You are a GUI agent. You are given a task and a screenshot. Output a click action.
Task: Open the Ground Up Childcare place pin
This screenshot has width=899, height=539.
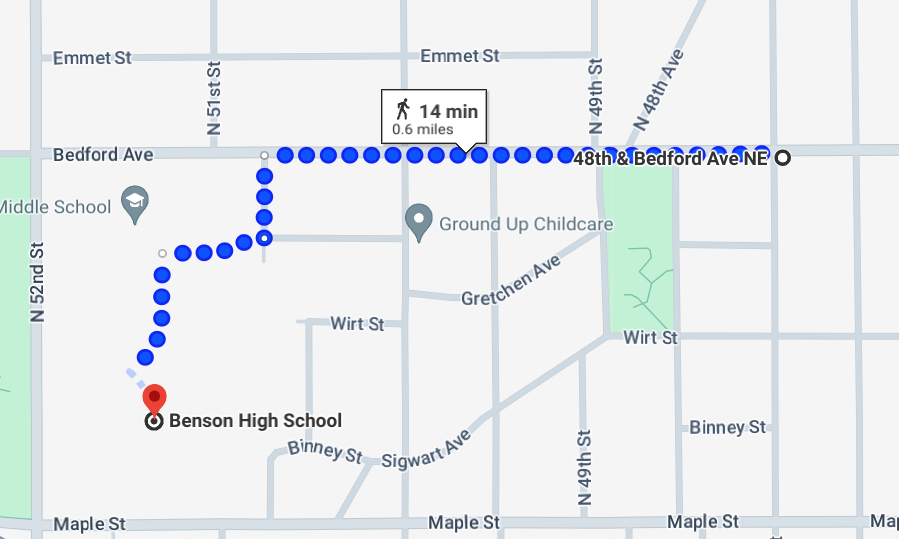418,220
